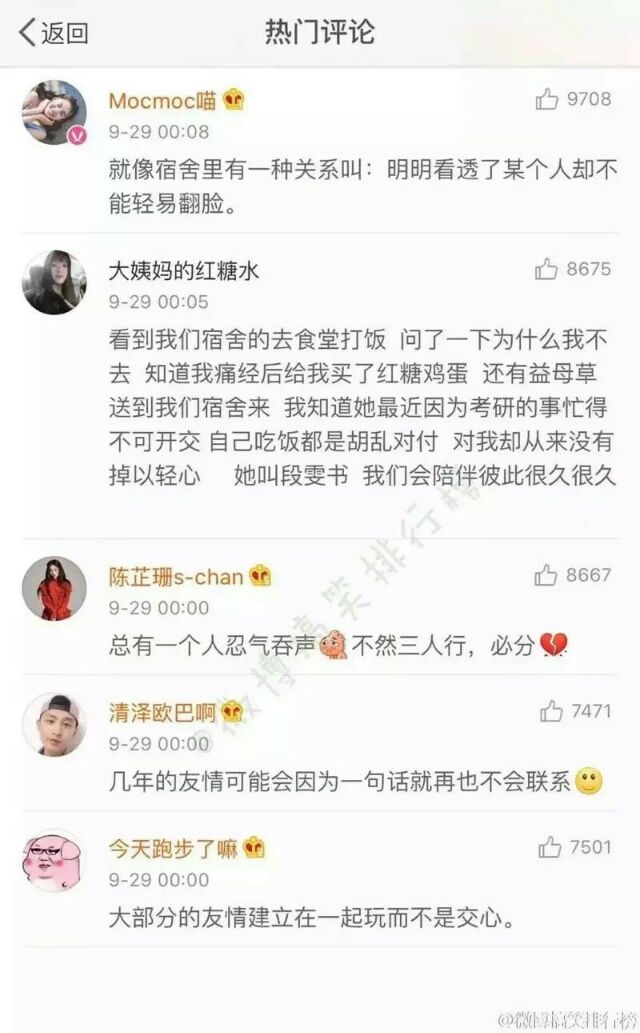The width and height of the screenshot is (640, 1033).
Task: Open 清泽欧巴啊's profile avatar
Action: coord(55,725)
